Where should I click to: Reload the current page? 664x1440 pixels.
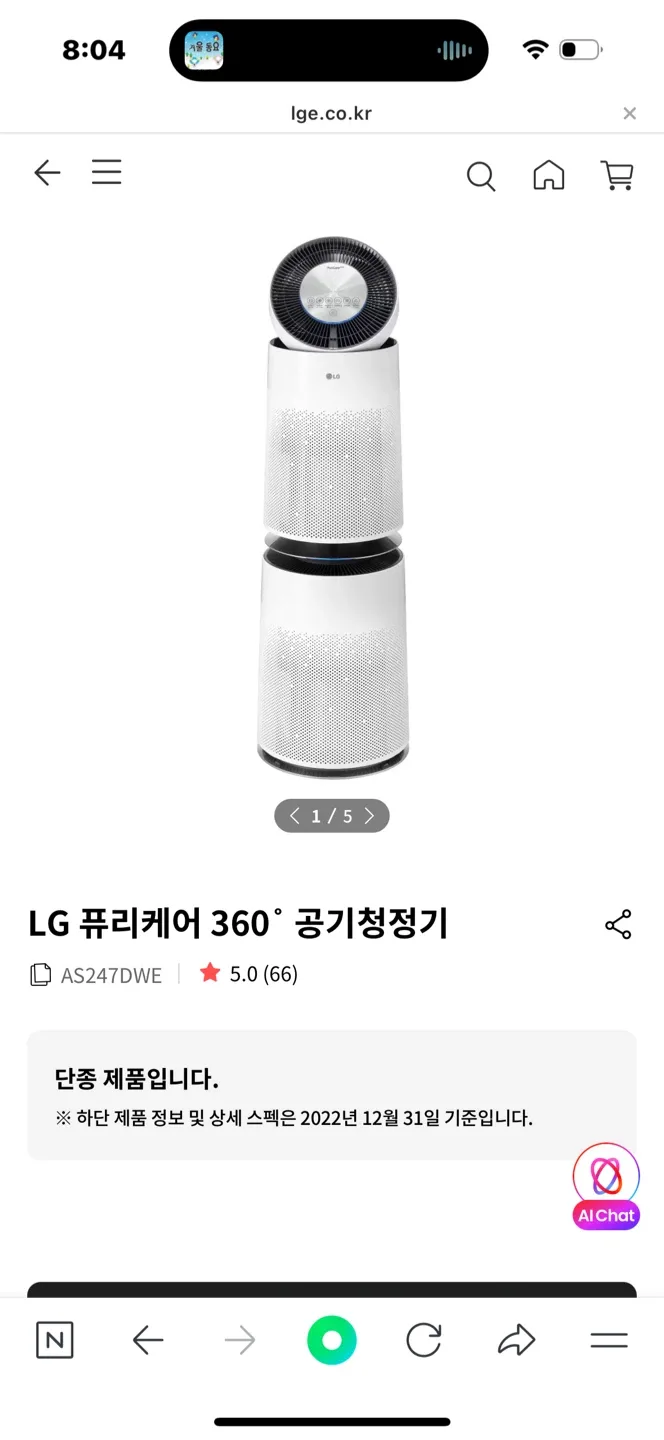pyautogui.click(x=424, y=1341)
